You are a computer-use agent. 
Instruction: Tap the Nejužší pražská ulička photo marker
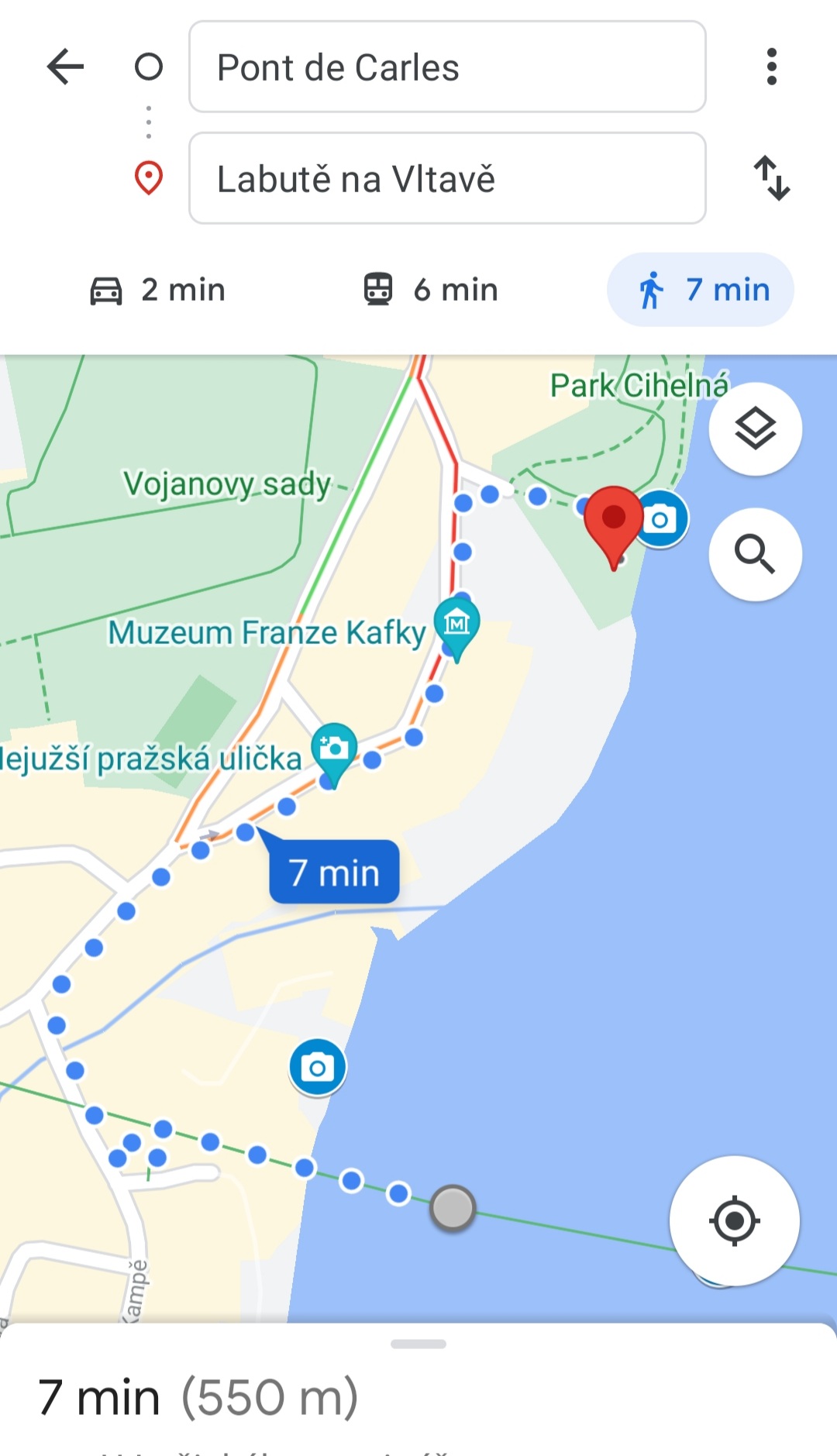point(334,750)
